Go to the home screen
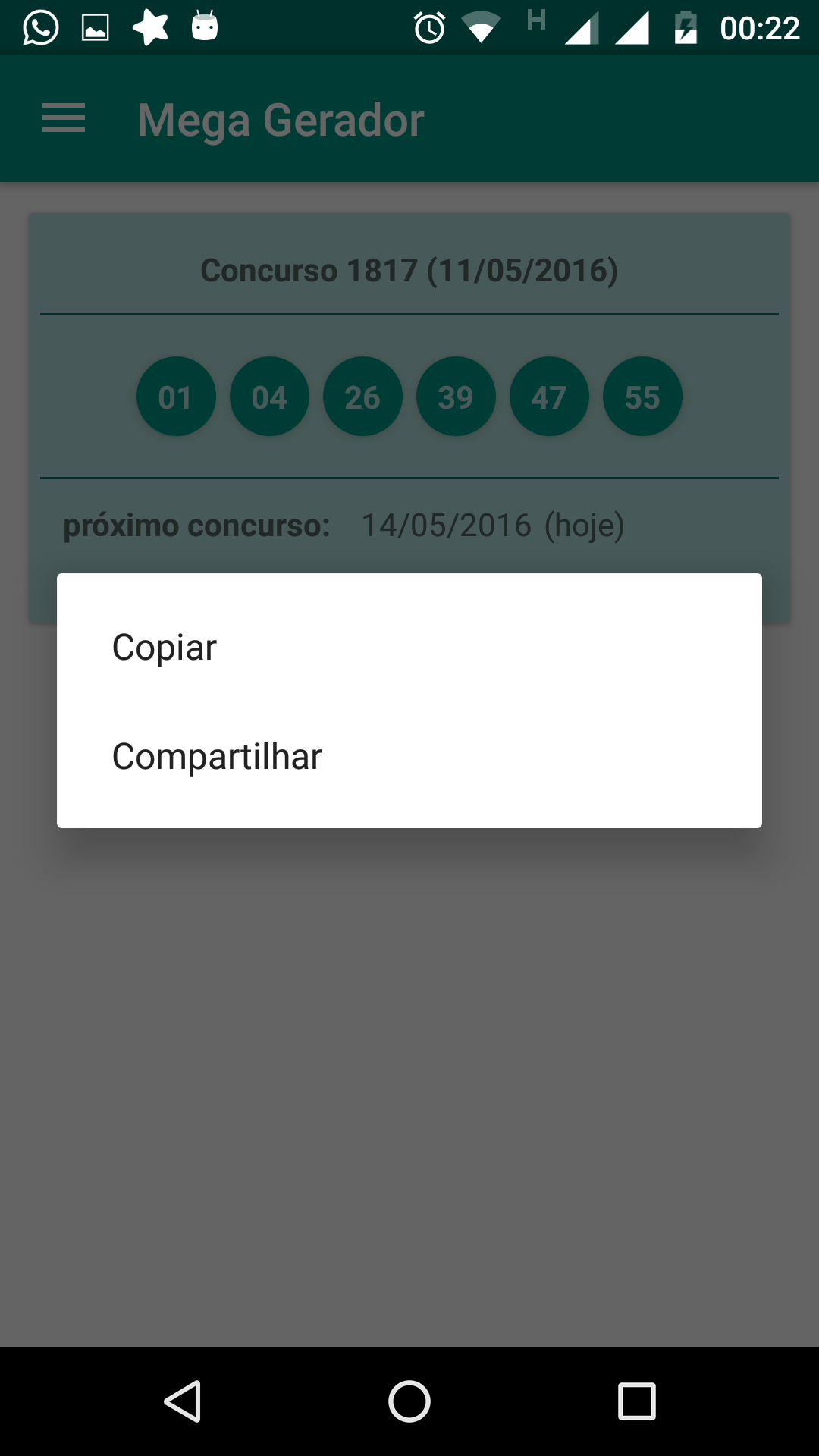This screenshot has height=1456, width=819. point(409,1401)
